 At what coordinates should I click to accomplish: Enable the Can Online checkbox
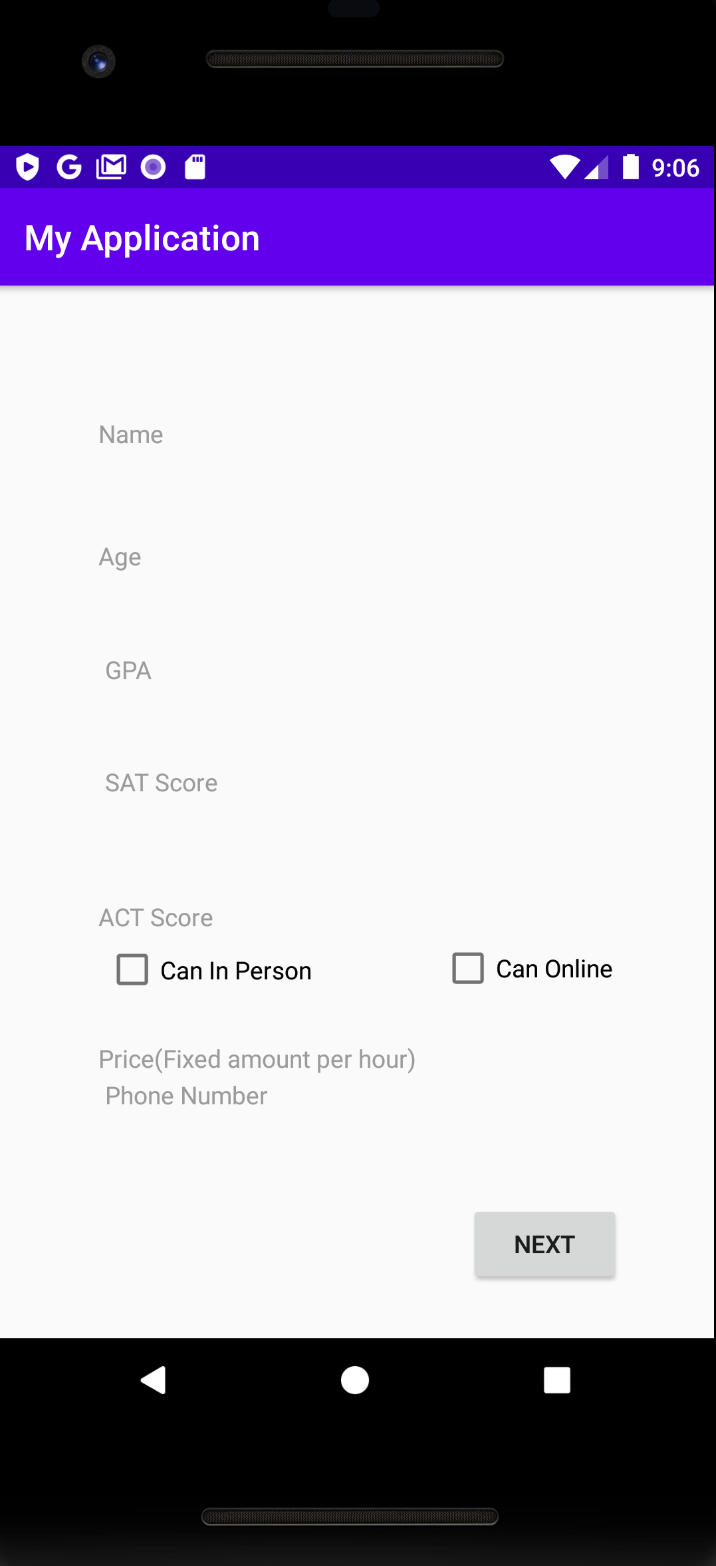click(532, 968)
